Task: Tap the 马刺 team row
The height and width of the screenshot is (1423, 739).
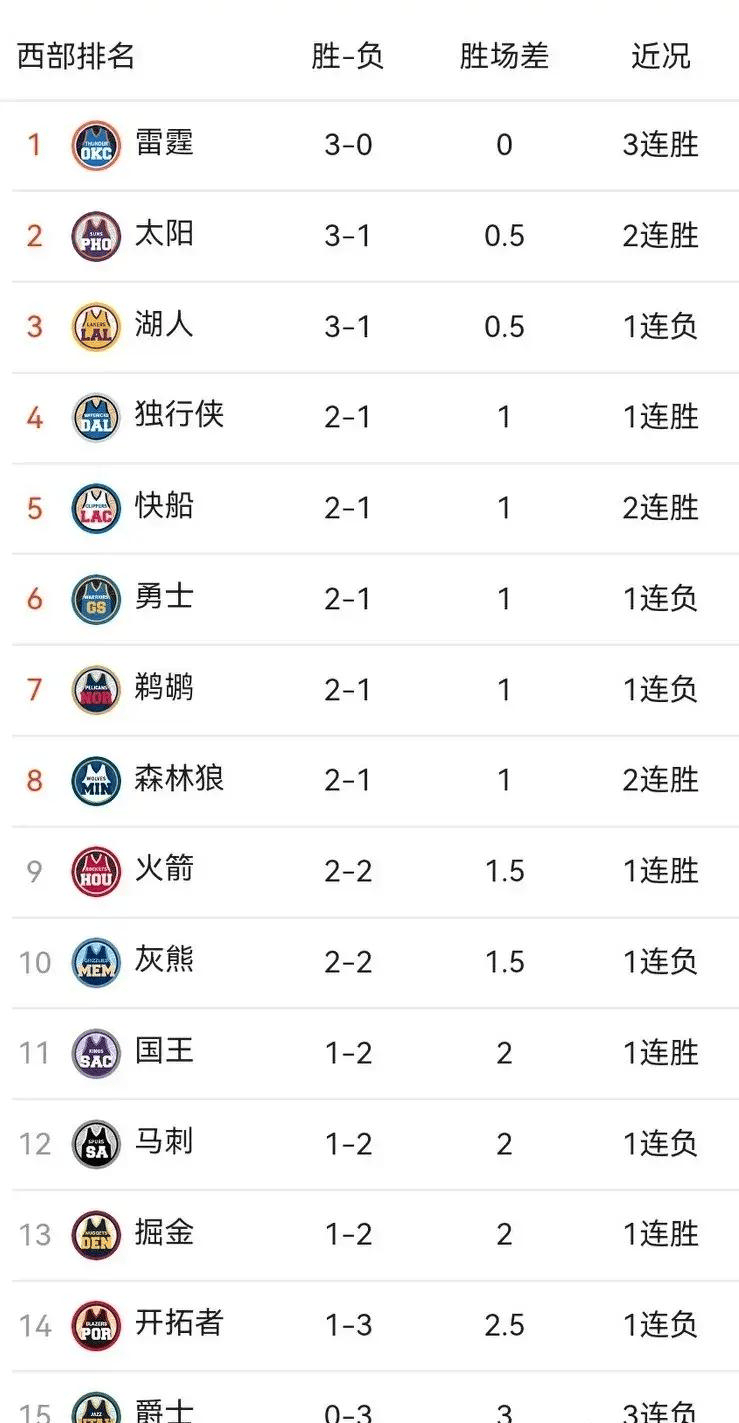Action: click(165, 1142)
